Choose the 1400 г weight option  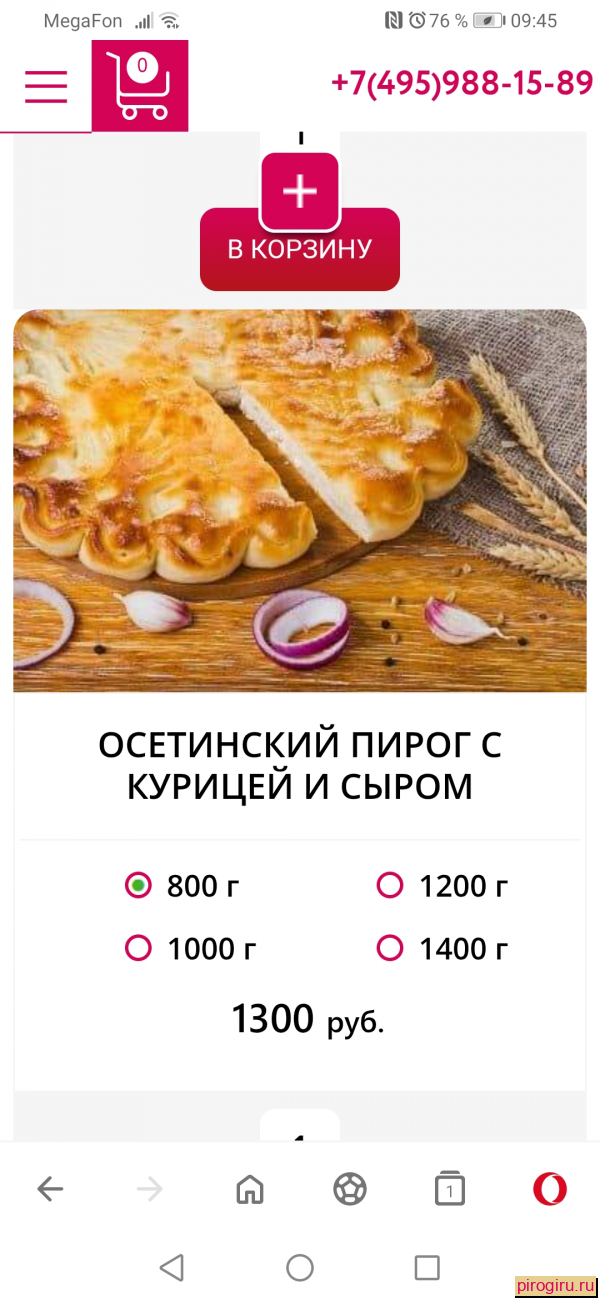pyautogui.click(x=442, y=948)
